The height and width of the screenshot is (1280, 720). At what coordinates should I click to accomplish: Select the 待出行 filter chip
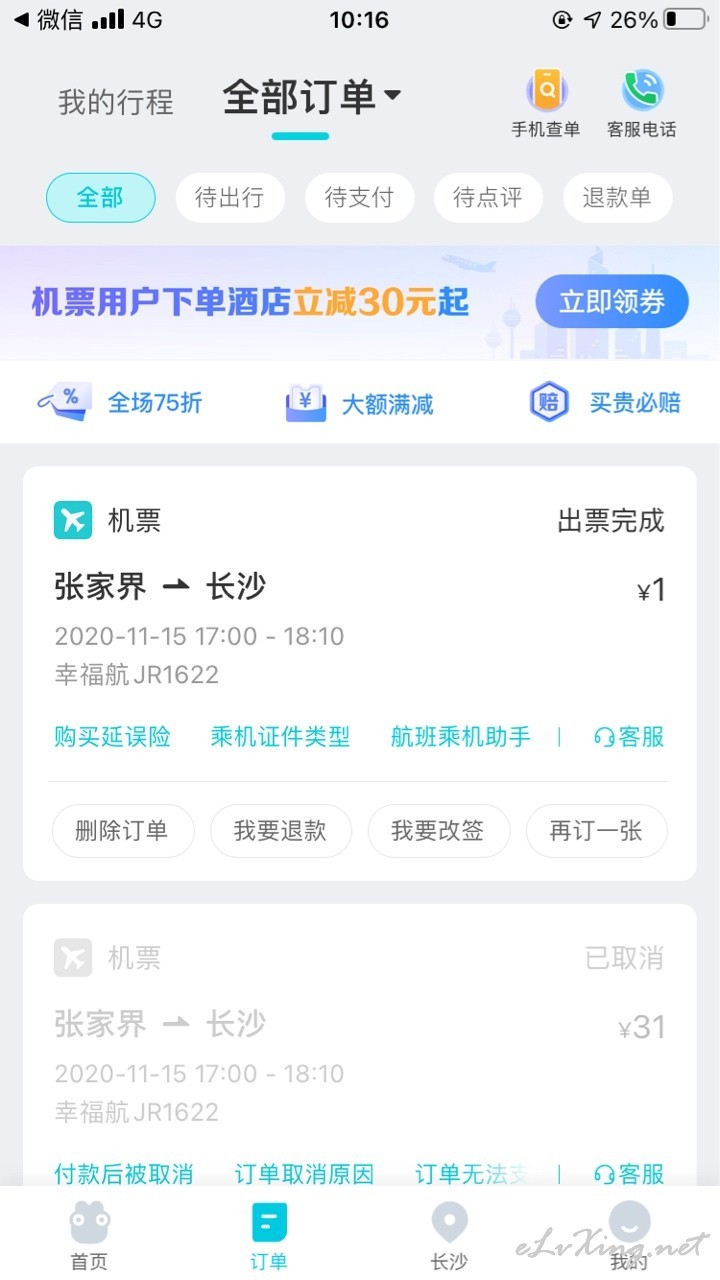[230, 198]
